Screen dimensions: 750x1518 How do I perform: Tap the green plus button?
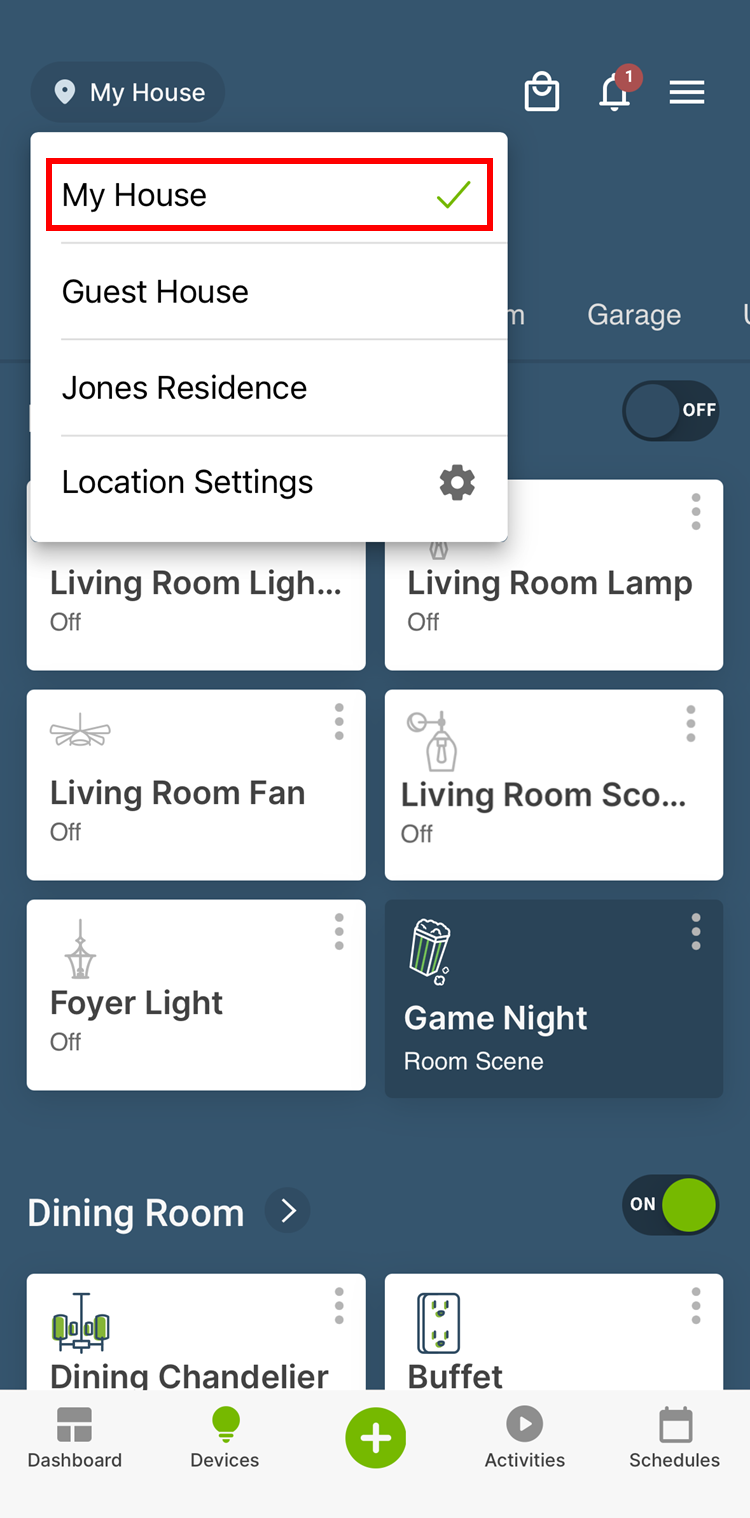click(375, 1438)
